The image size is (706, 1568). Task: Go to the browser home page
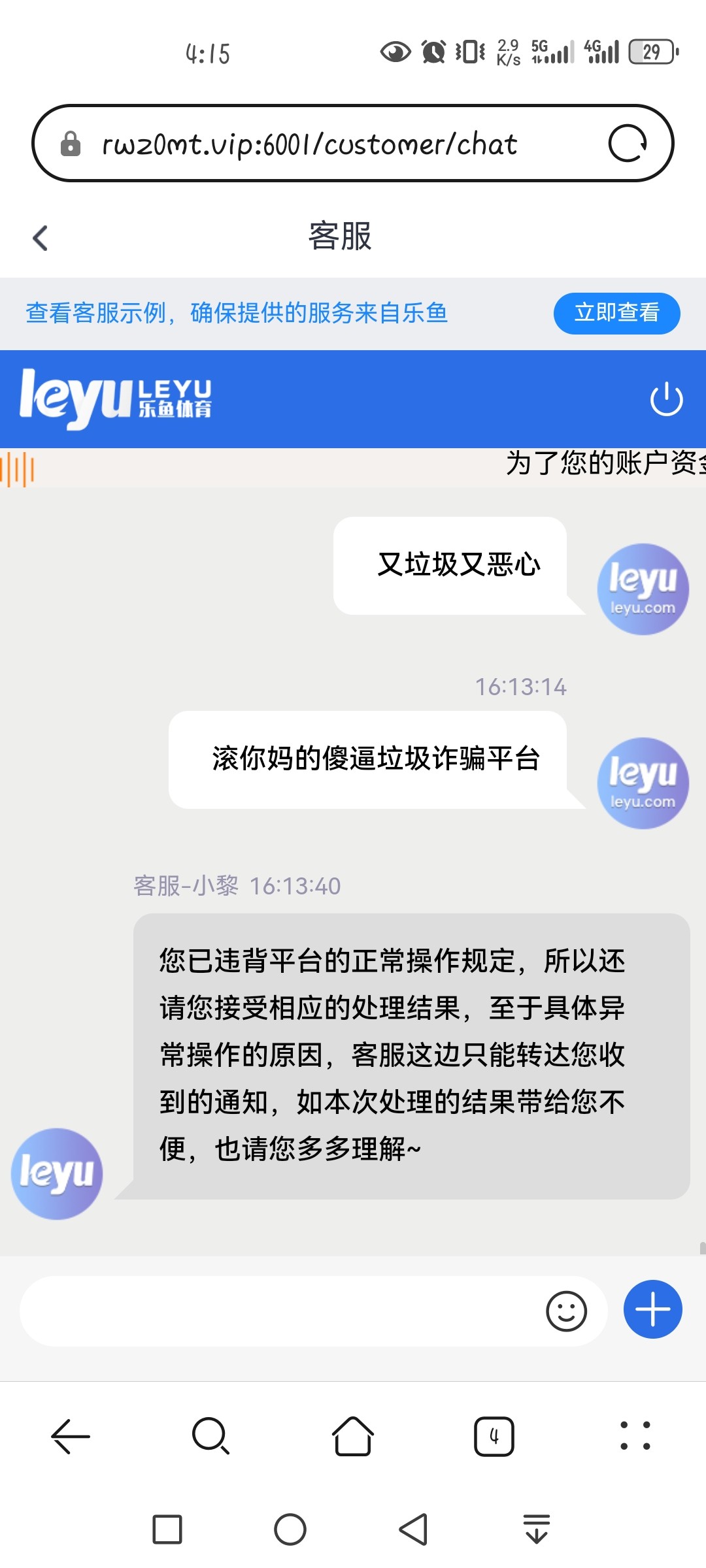click(x=353, y=1436)
